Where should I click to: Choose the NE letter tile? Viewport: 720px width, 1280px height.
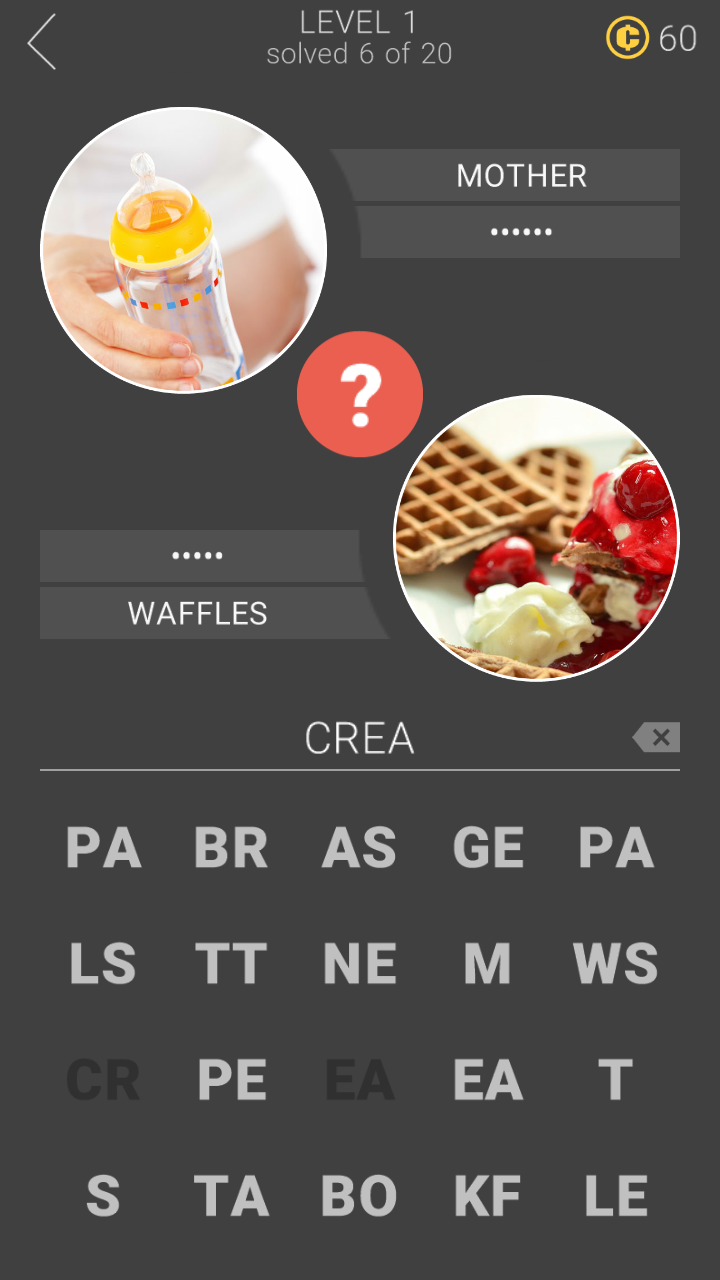tap(360, 964)
